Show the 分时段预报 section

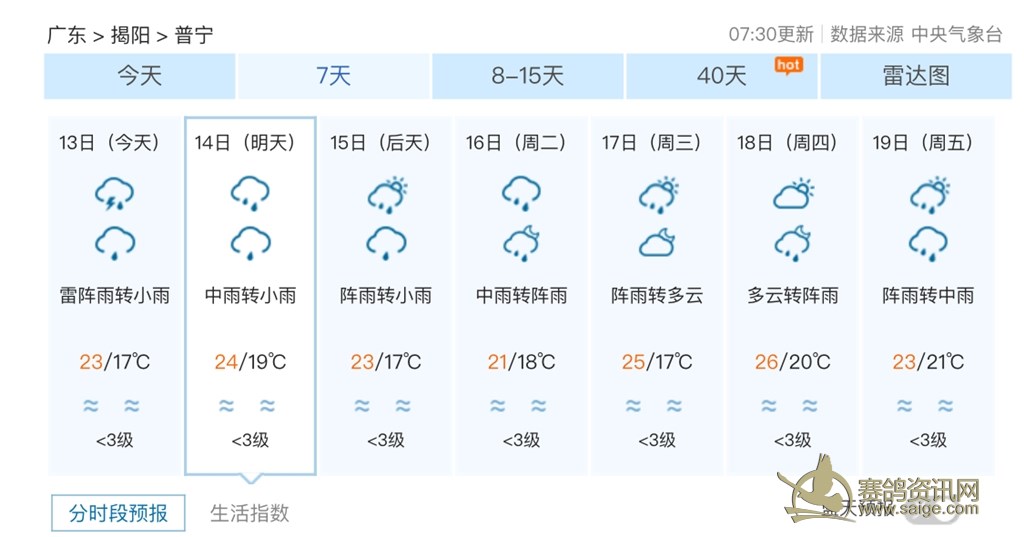pos(118,513)
